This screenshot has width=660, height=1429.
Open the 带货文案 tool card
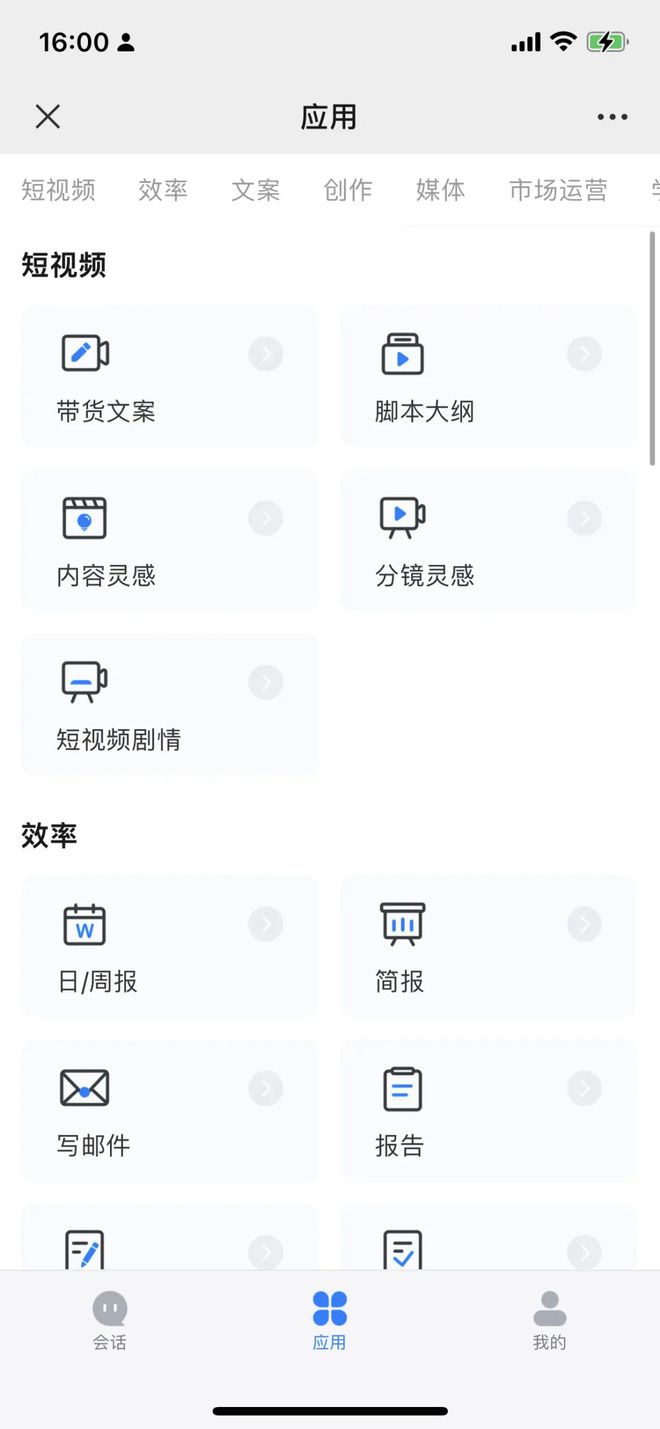169,376
